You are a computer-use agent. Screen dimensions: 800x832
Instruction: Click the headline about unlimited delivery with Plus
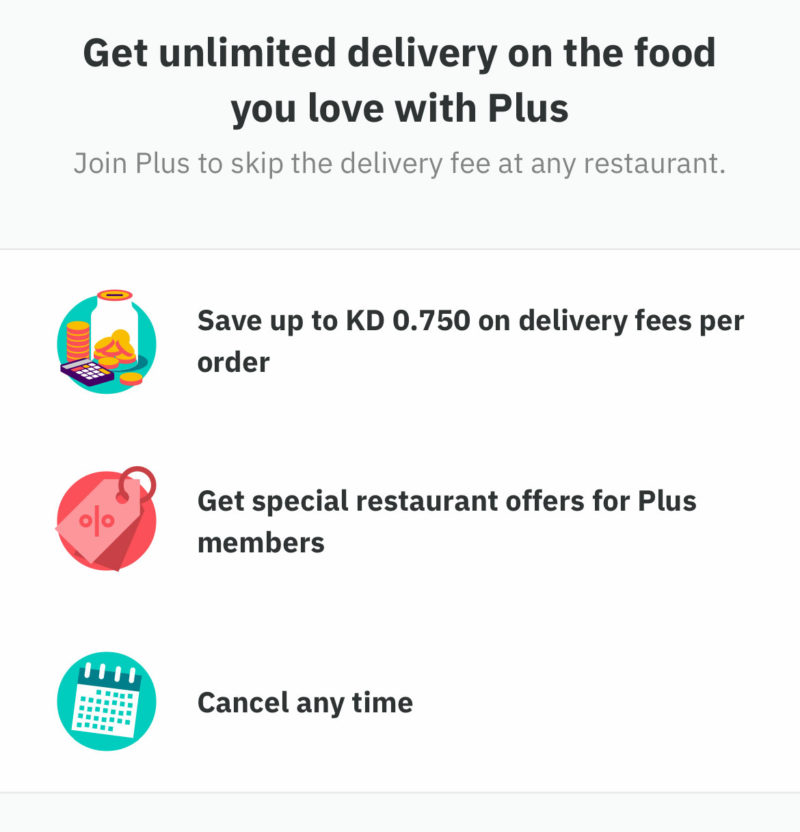[x=400, y=80]
